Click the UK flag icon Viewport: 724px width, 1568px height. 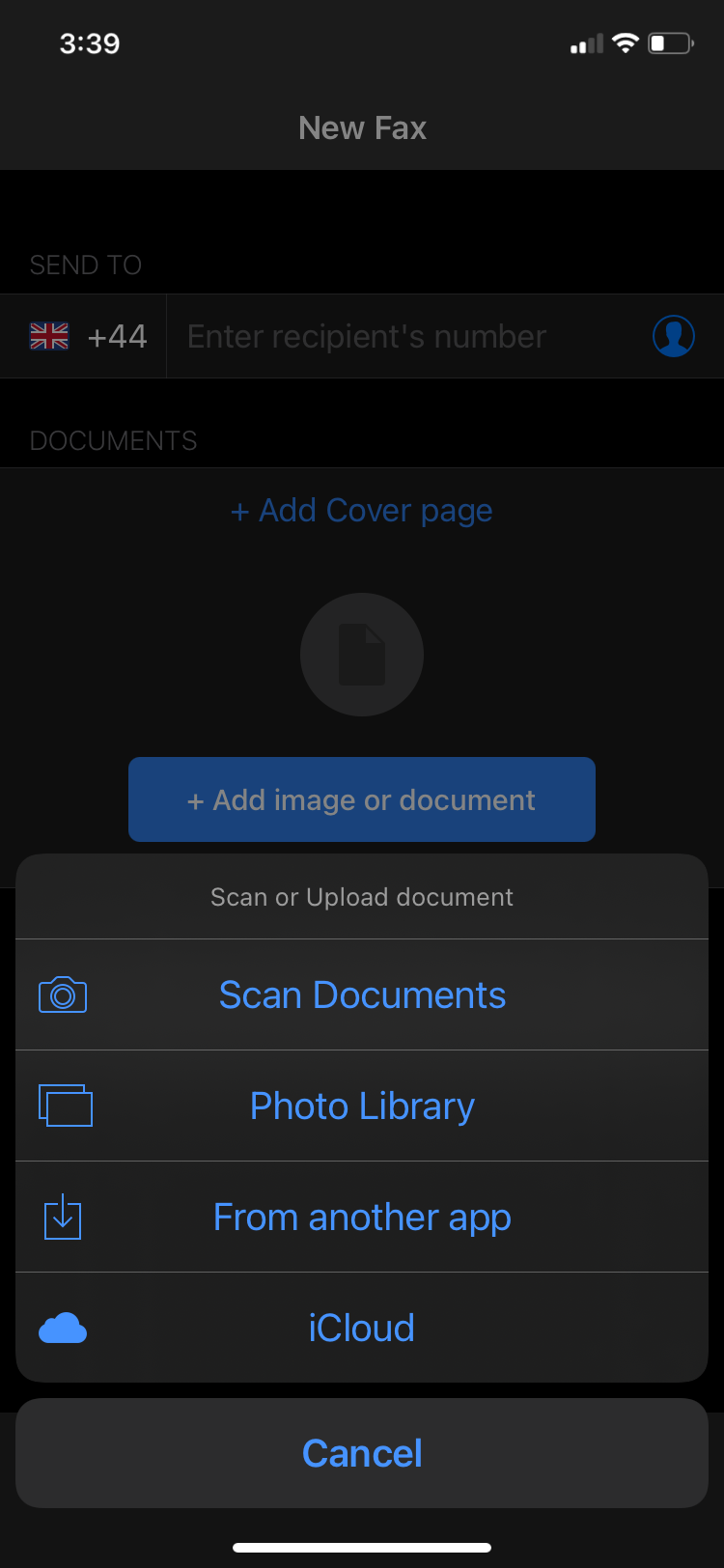(x=48, y=336)
